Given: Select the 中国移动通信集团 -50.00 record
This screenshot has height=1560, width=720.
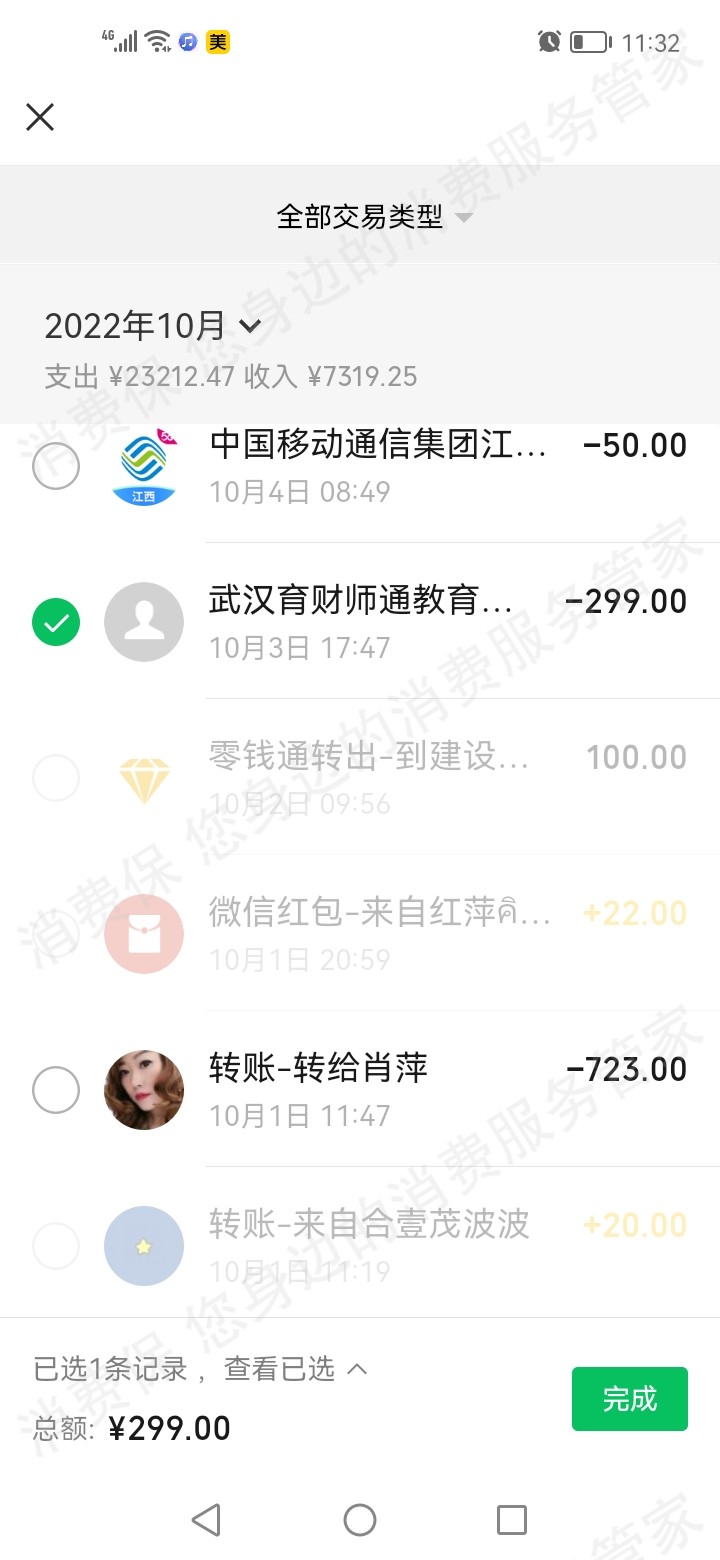Looking at the screenshot, I should [x=56, y=466].
